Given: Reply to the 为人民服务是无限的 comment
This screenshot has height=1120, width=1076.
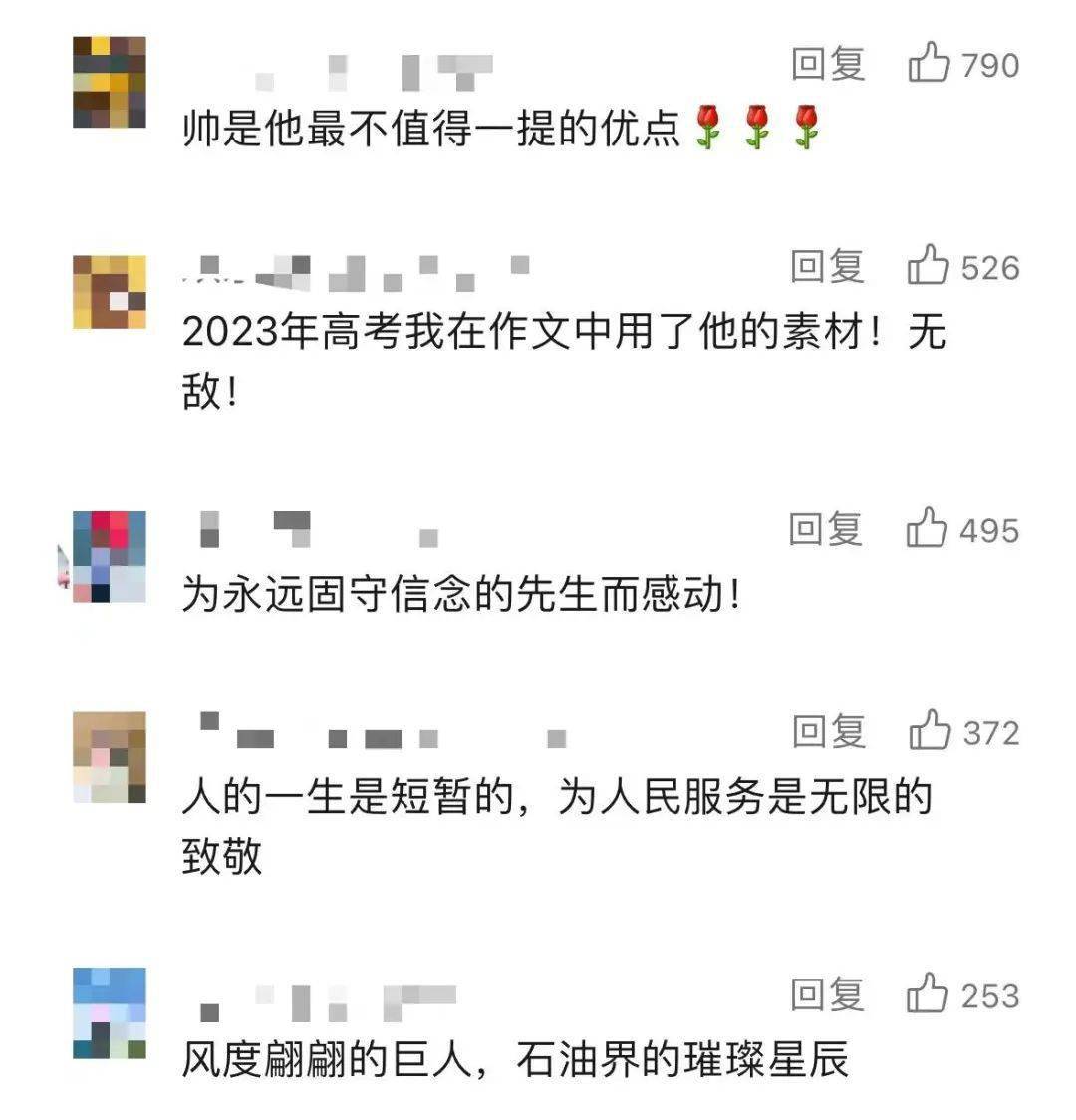Looking at the screenshot, I should click(x=828, y=732).
